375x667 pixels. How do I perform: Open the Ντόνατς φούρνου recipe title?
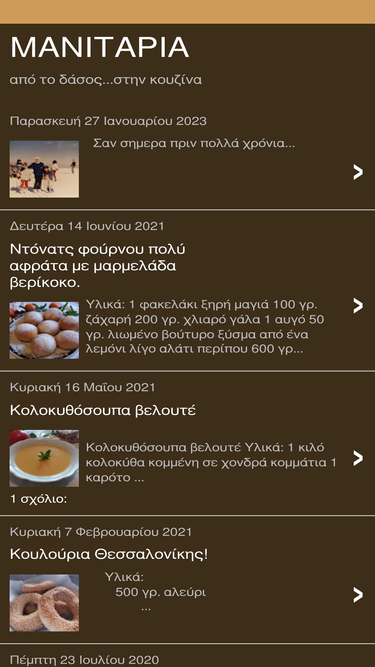pyautogui.click(x=97, y=265)
